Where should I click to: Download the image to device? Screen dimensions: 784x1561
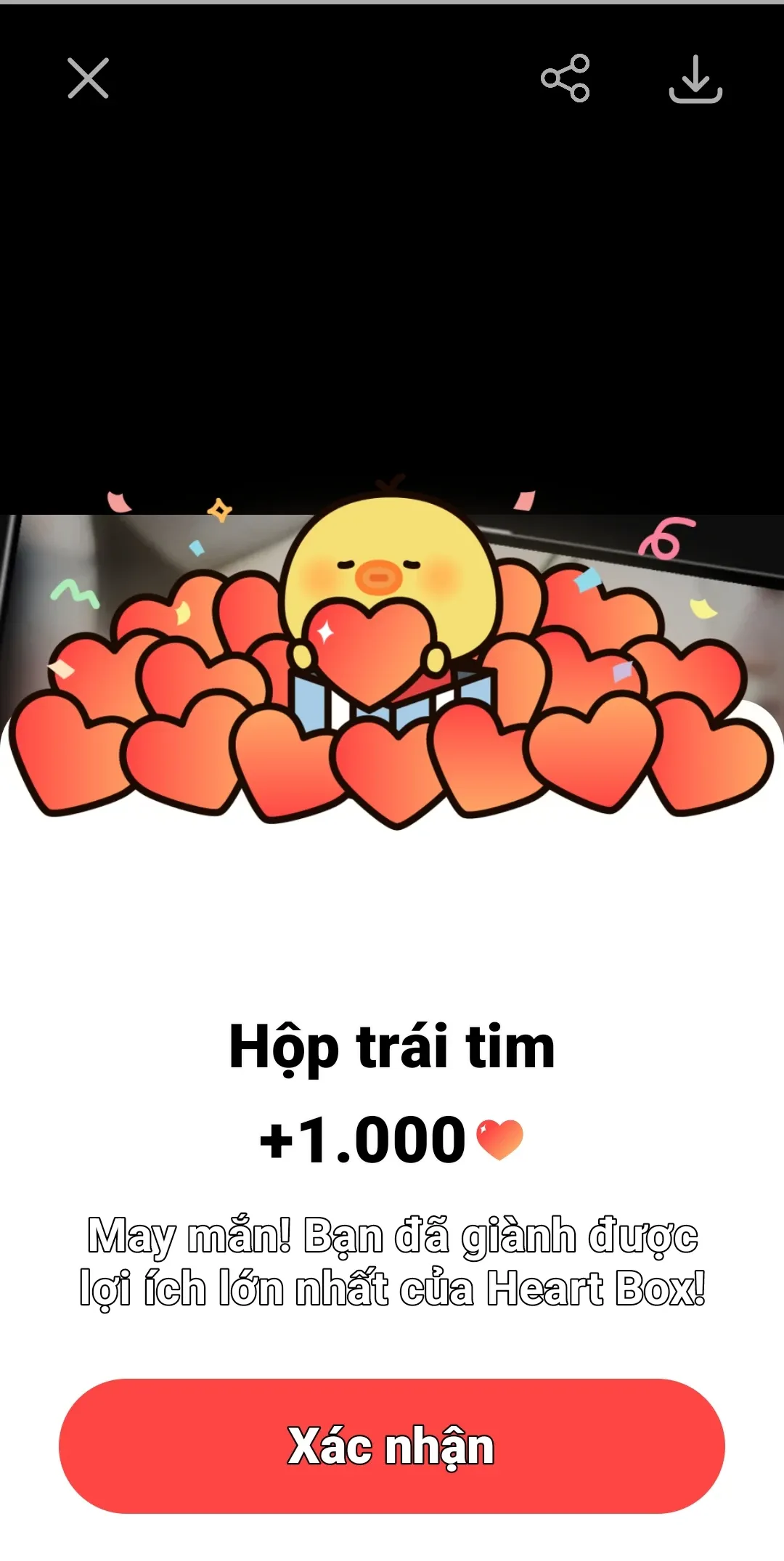point(695,78)
